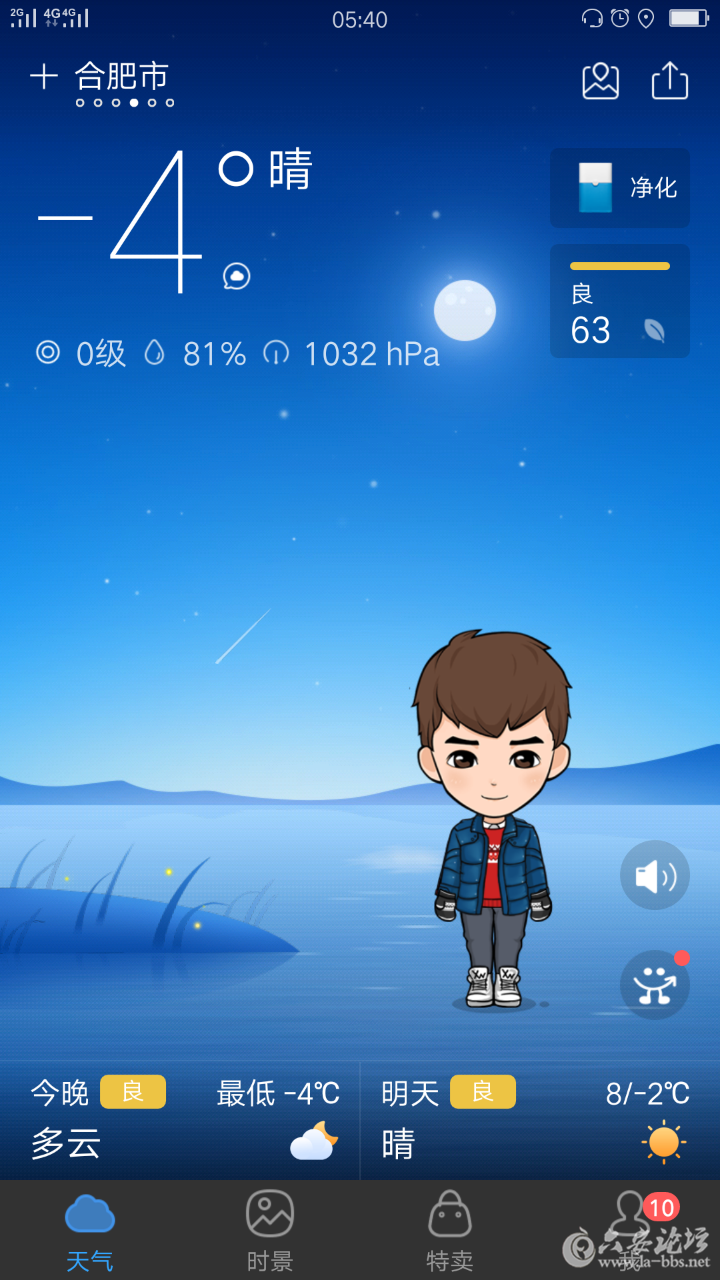The width and height of the screenshot is (720, 1280).
Task: Open the weather feedback bubble icon
Action: pos(237,277)
